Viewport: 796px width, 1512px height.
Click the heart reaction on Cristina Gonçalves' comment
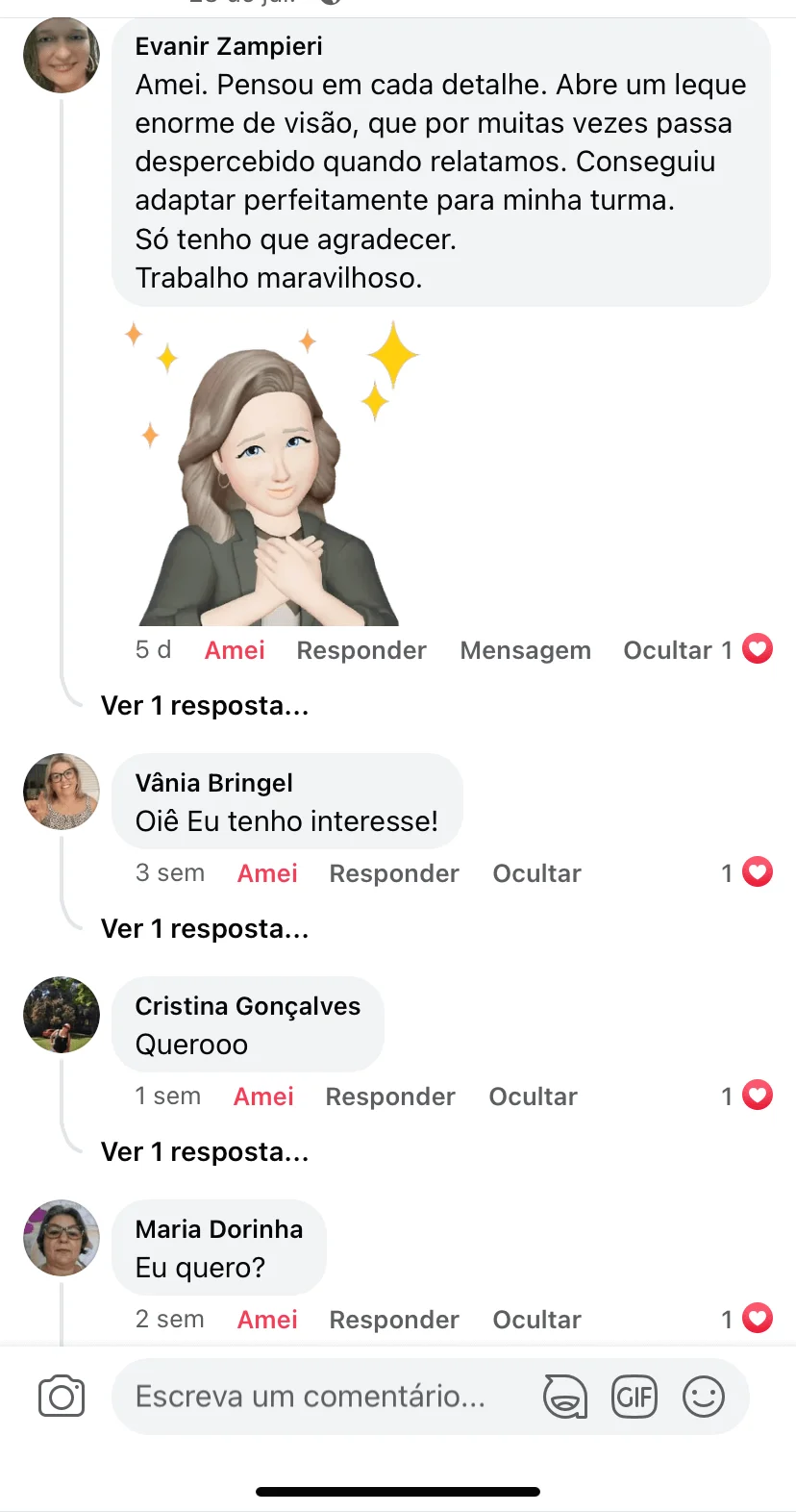click(x=759, y=1096)
